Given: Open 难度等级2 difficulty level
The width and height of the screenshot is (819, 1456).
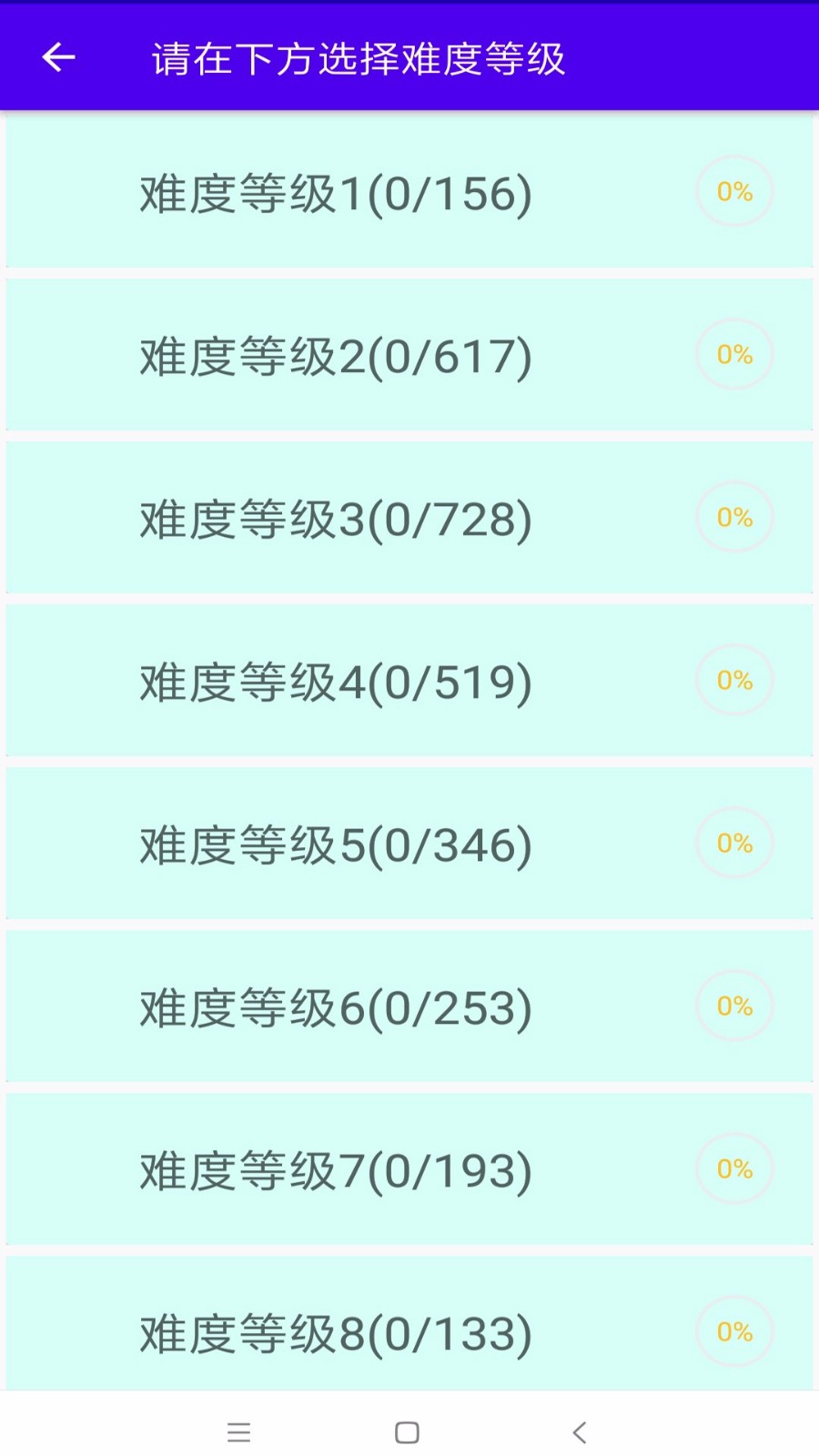Looking at the screenshot, I should (337, 354).
